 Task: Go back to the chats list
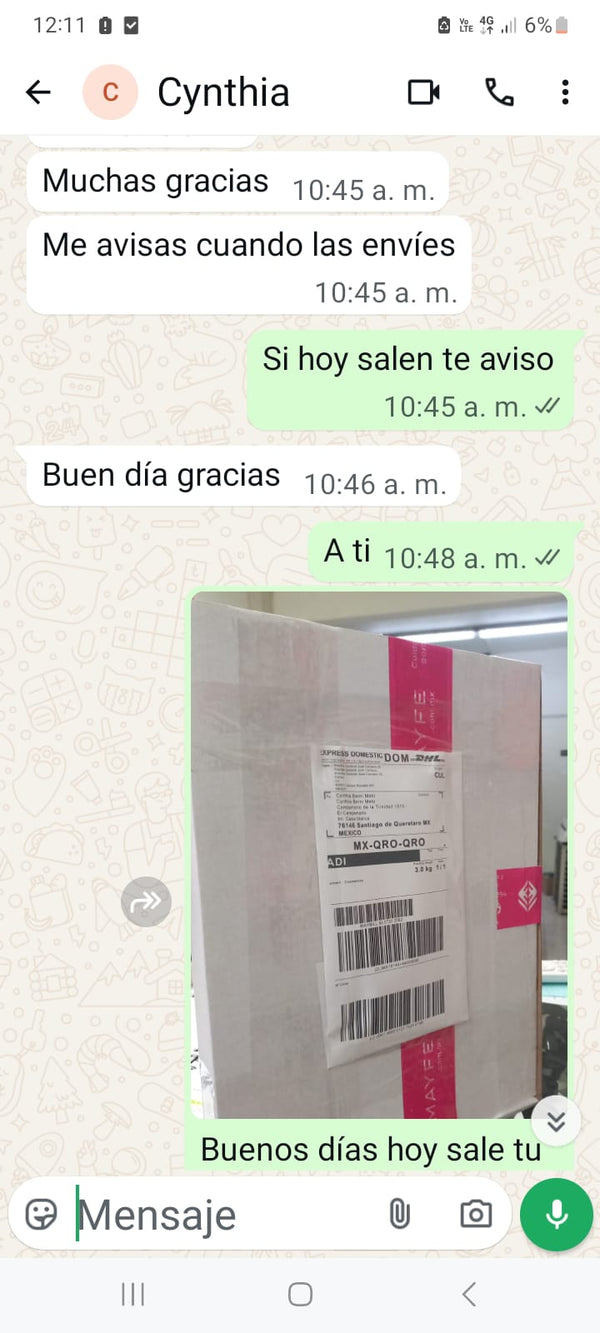(x=38, y=93)
